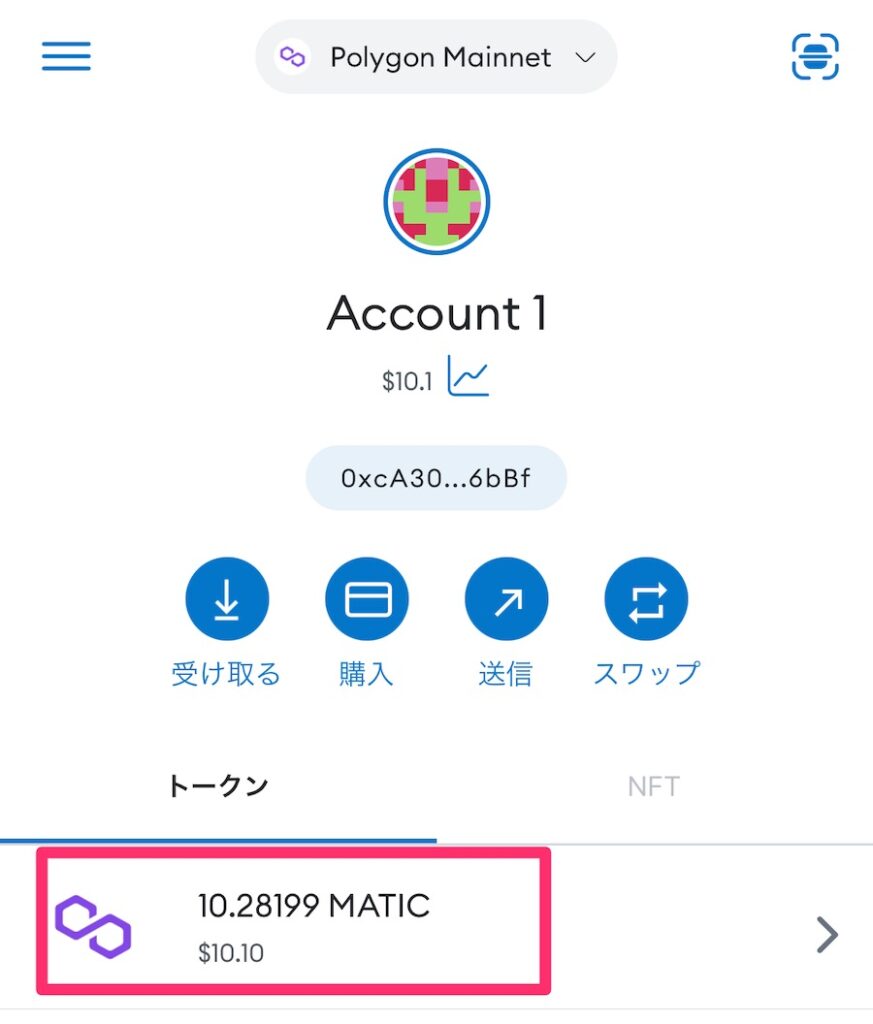Open the スワップ (swap) icon

[646, 598]
